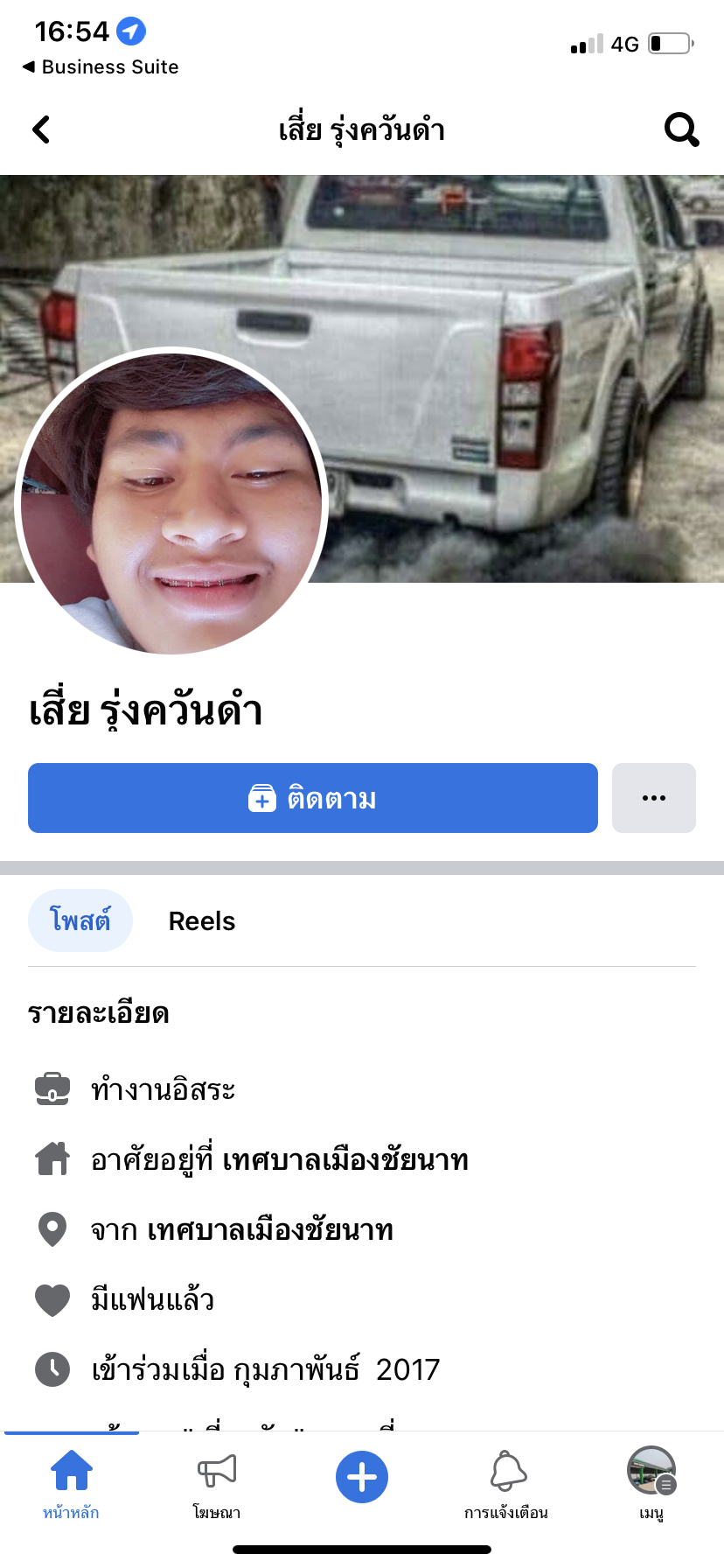
Task: Go to หน้าหลัก in the bottom bar
Action: tap(72, 1480)
